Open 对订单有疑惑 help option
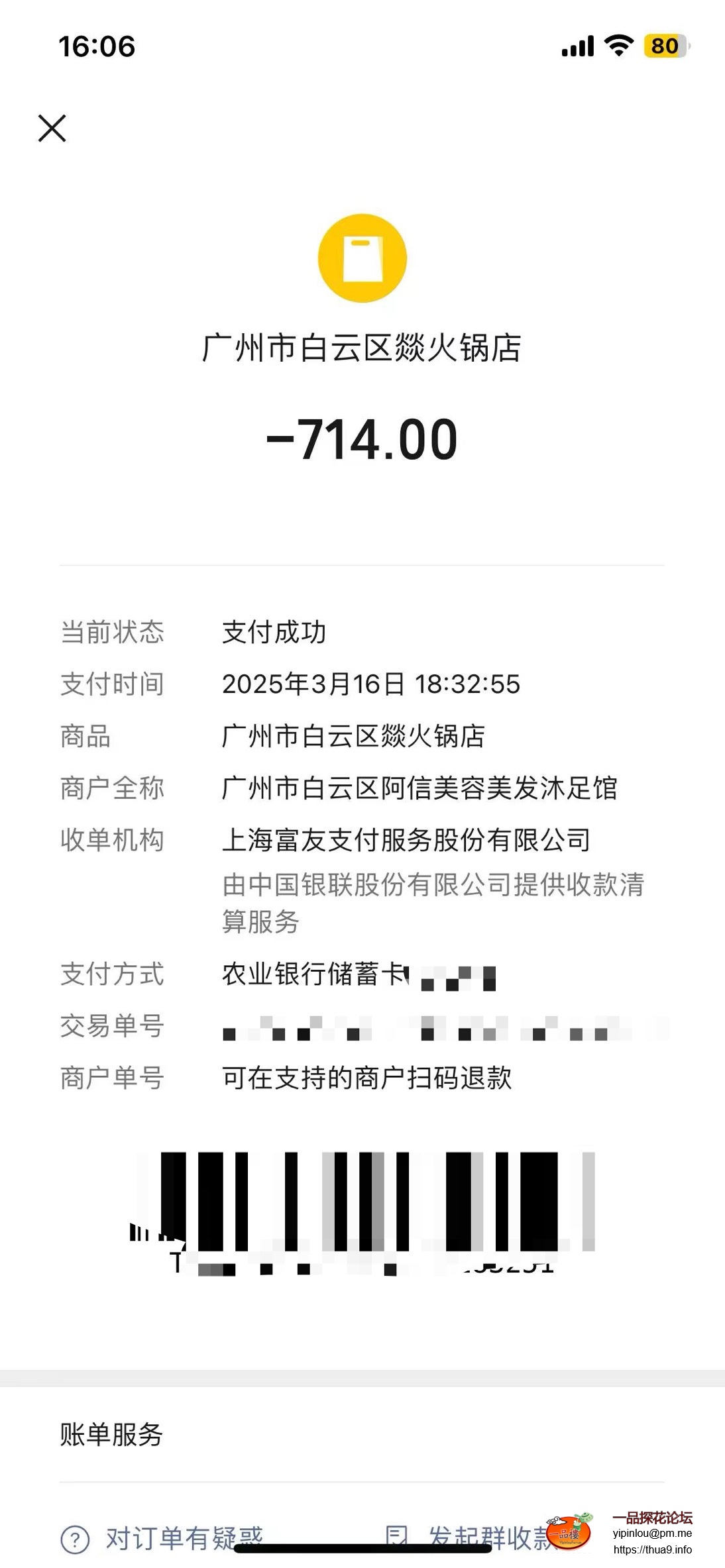This screenshot has width=725, height=1568. 162,1537
